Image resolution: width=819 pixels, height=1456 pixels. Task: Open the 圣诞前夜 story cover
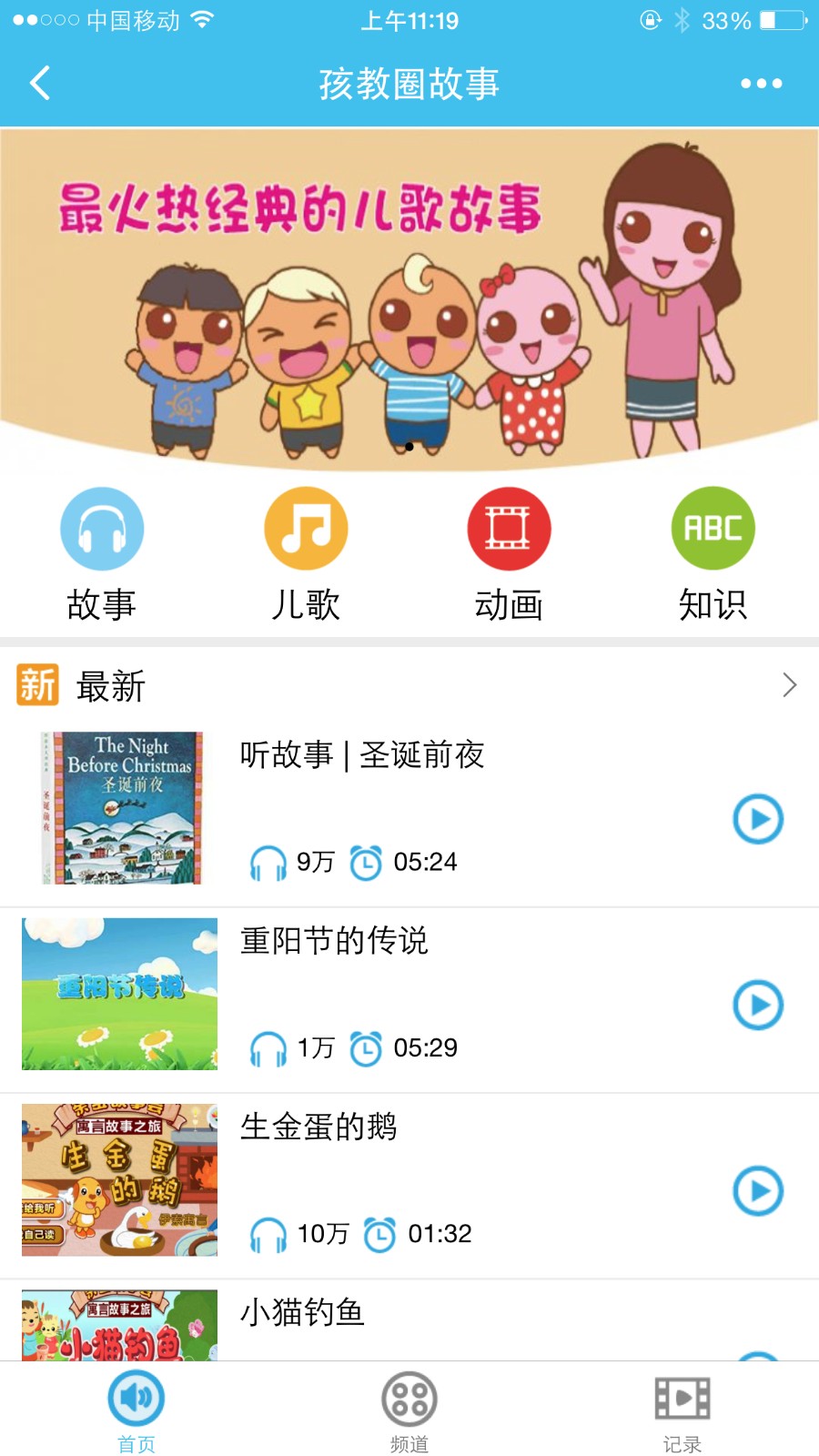[120, 808]
